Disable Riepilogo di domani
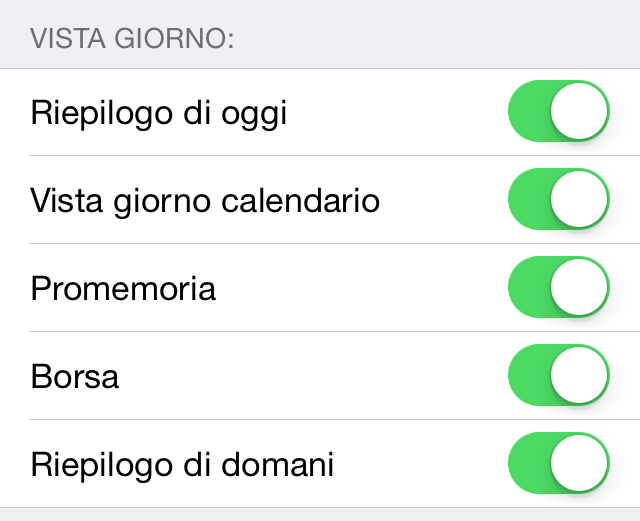640x521 pixels. [559, 464]
